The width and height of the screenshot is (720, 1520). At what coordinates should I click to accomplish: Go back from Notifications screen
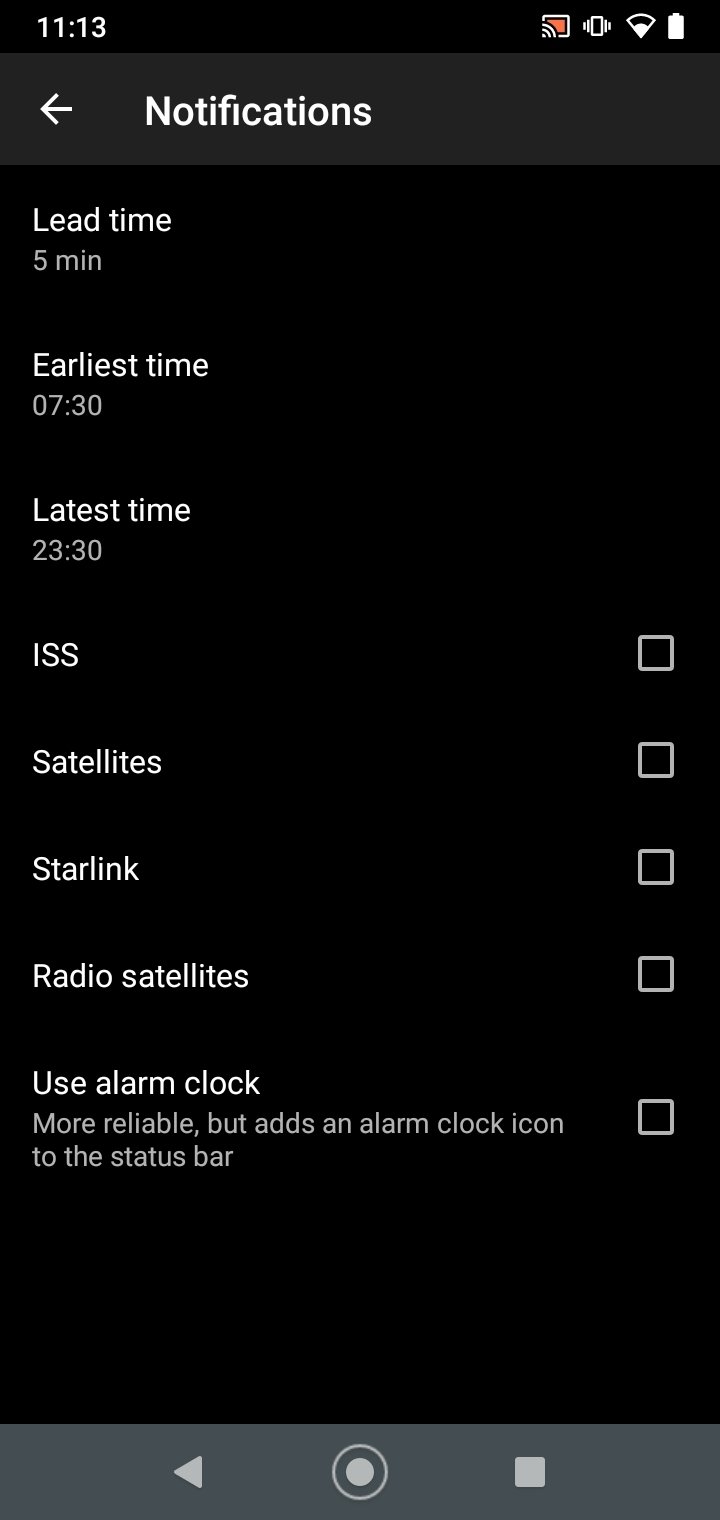click(x=56, y=110)
